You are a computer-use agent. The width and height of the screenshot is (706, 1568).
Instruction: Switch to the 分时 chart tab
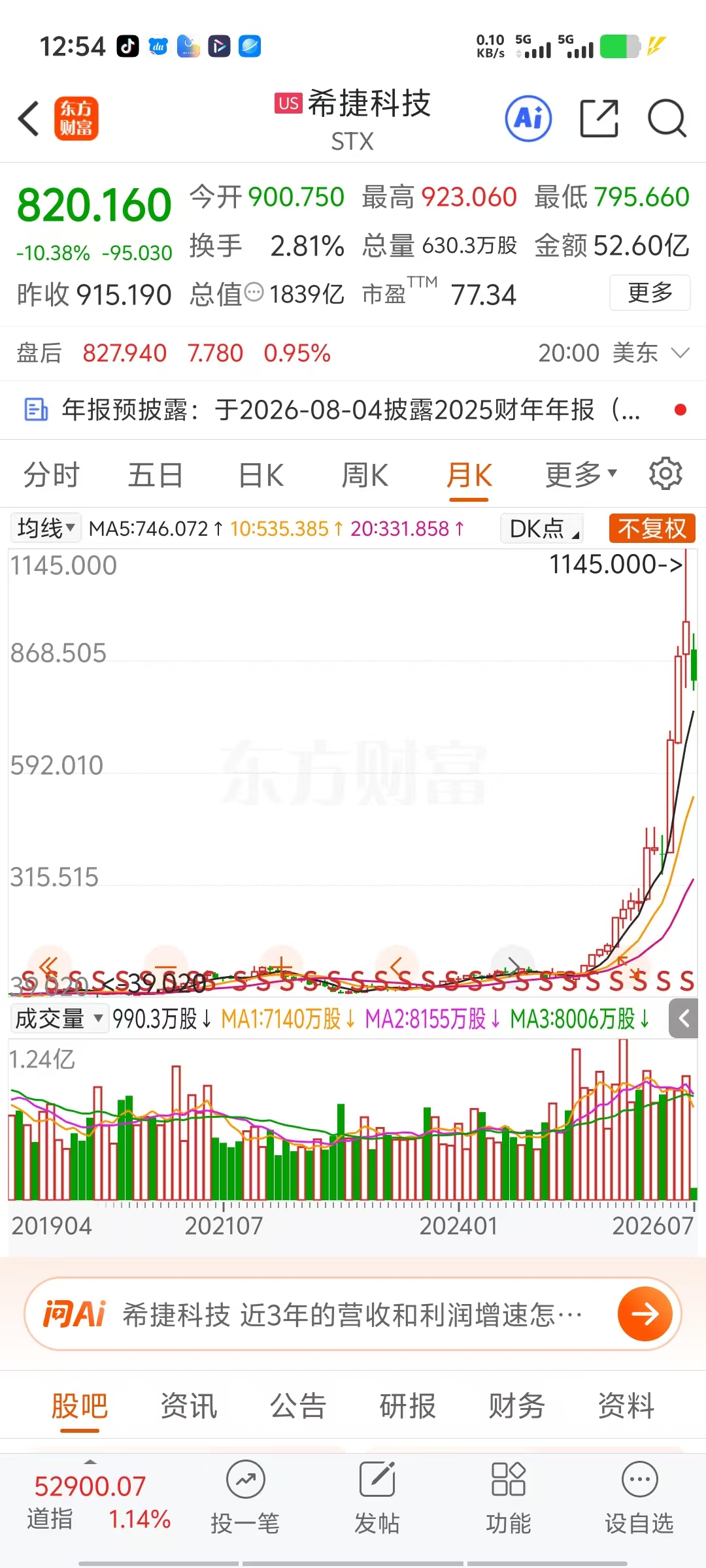(51, 475)
